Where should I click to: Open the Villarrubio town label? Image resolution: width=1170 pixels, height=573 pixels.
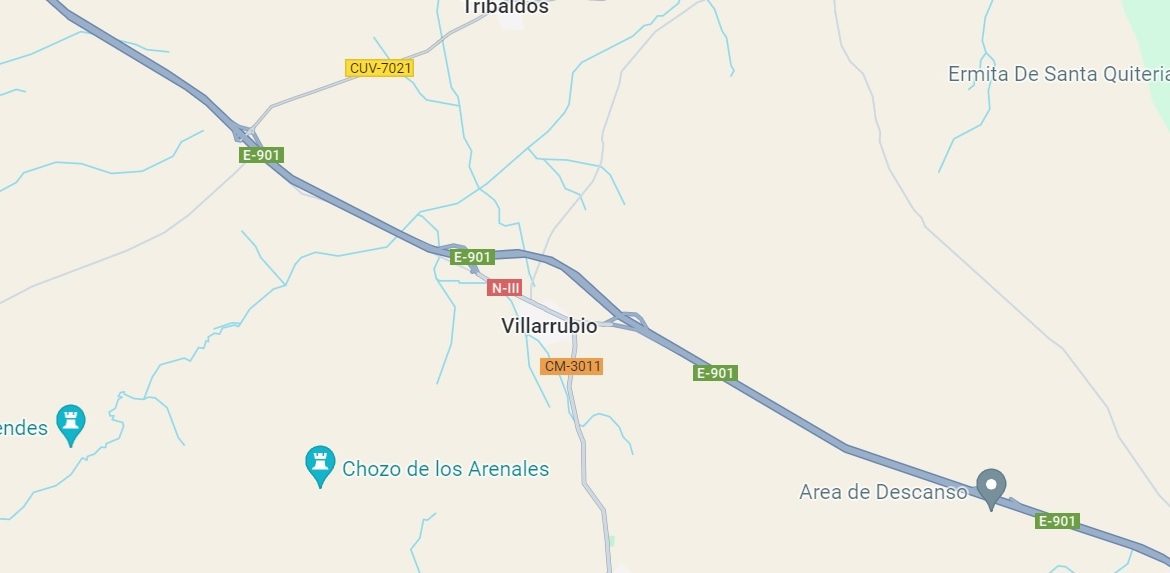point(549,326)
